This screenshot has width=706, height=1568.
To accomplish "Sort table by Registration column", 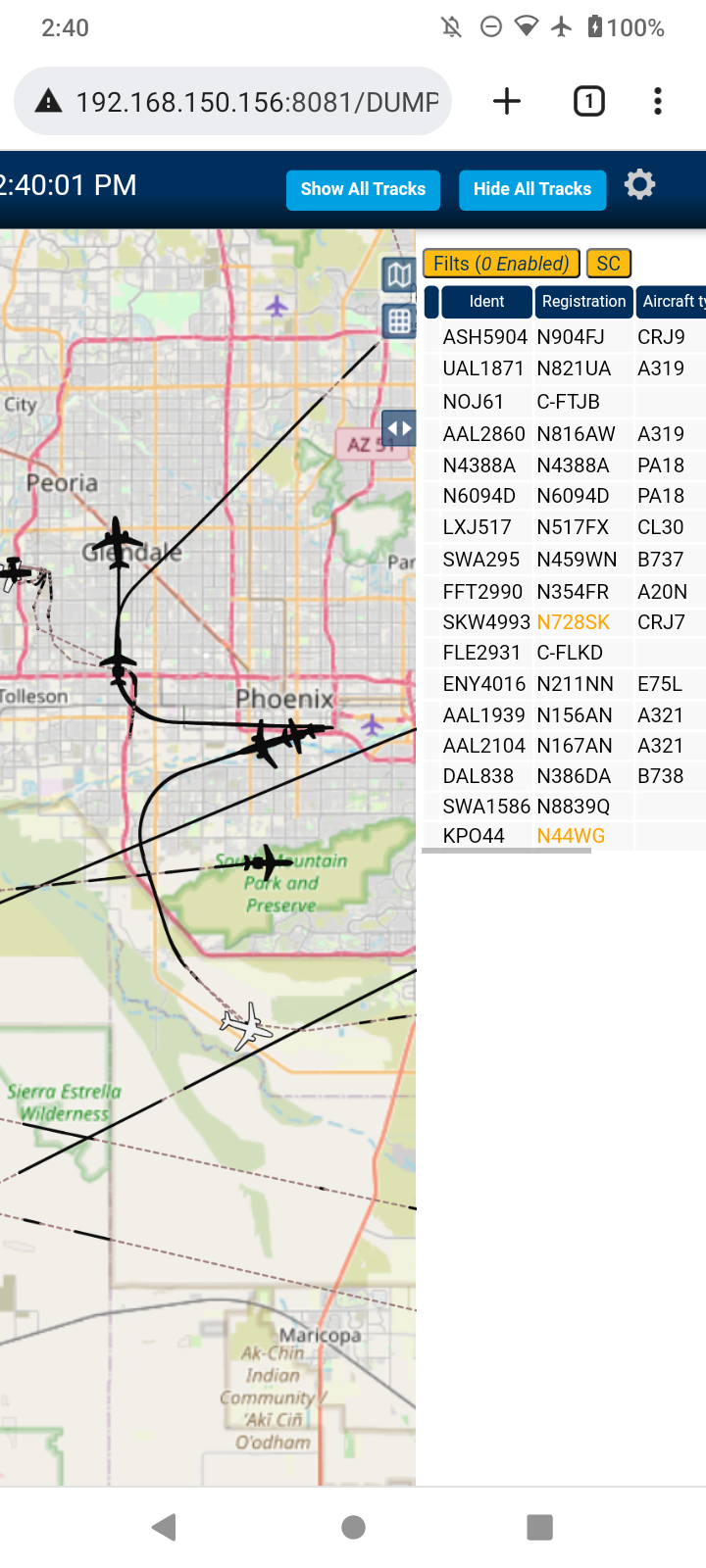I will (x=583, y=302).
